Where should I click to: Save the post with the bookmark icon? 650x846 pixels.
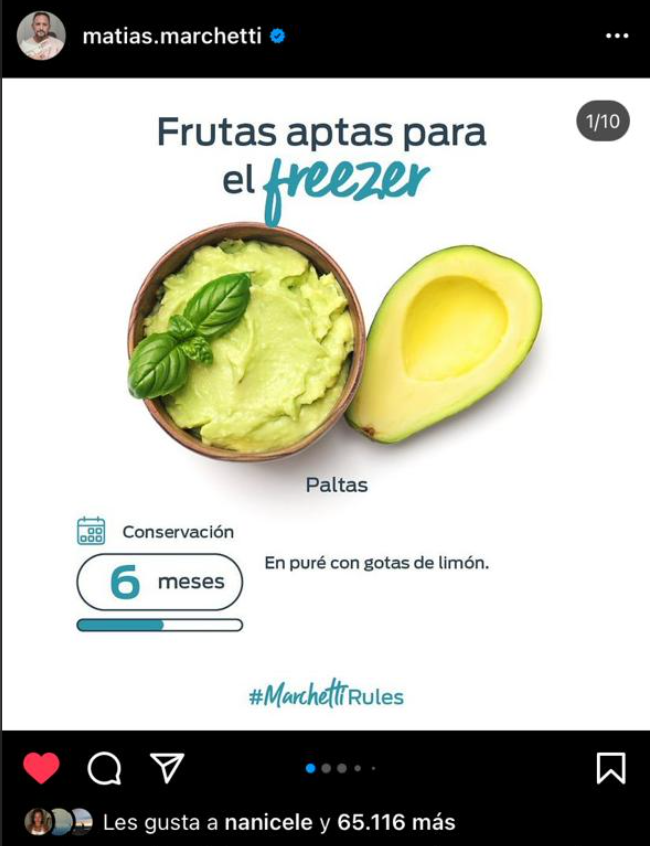[x=610, y=768]
